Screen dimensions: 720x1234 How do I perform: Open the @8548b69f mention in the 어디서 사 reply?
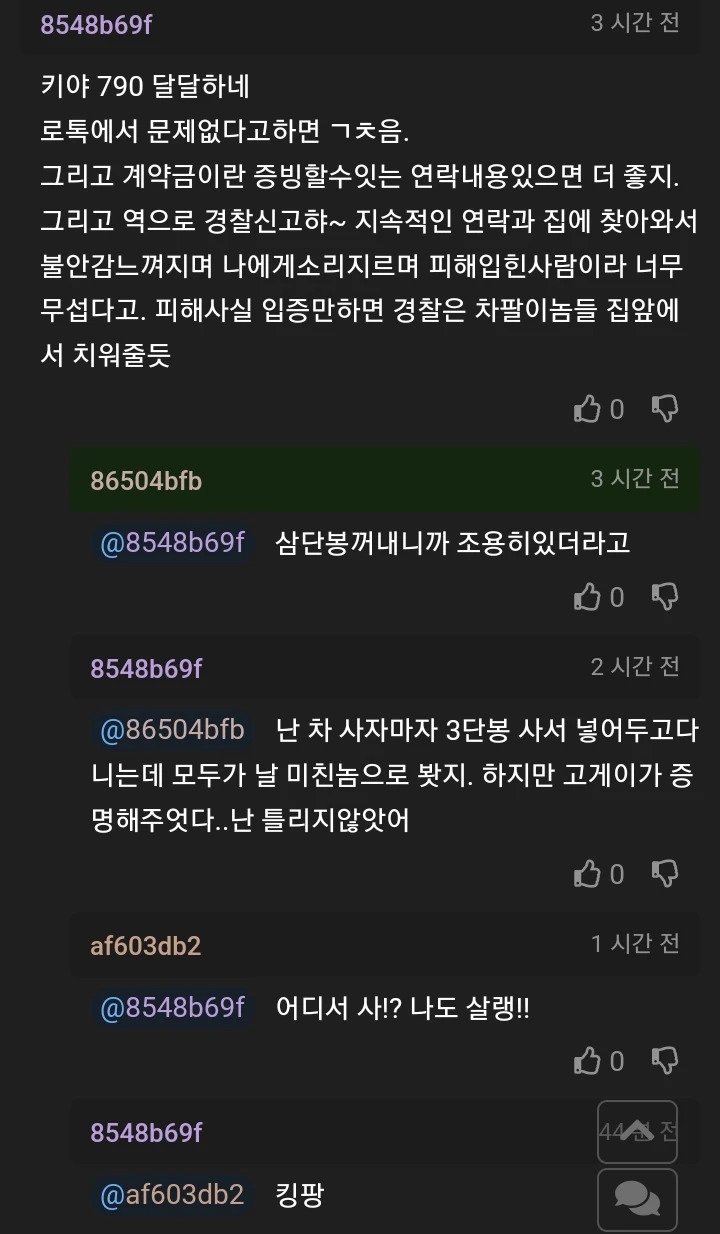tap(172, 1008)
